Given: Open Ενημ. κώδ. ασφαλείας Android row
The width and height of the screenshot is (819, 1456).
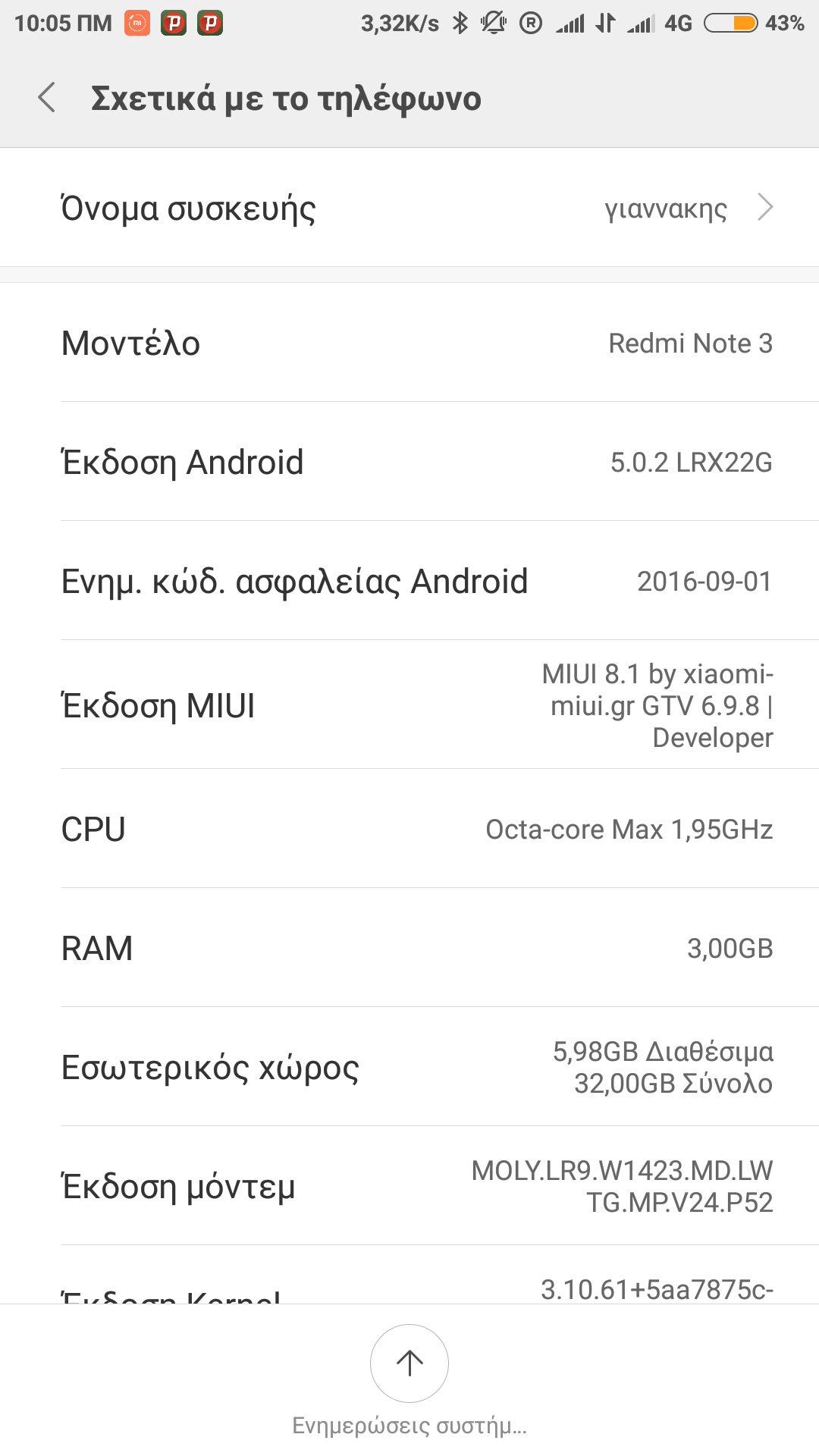Looking at the screenshot, I should click(x=409, y=581).
